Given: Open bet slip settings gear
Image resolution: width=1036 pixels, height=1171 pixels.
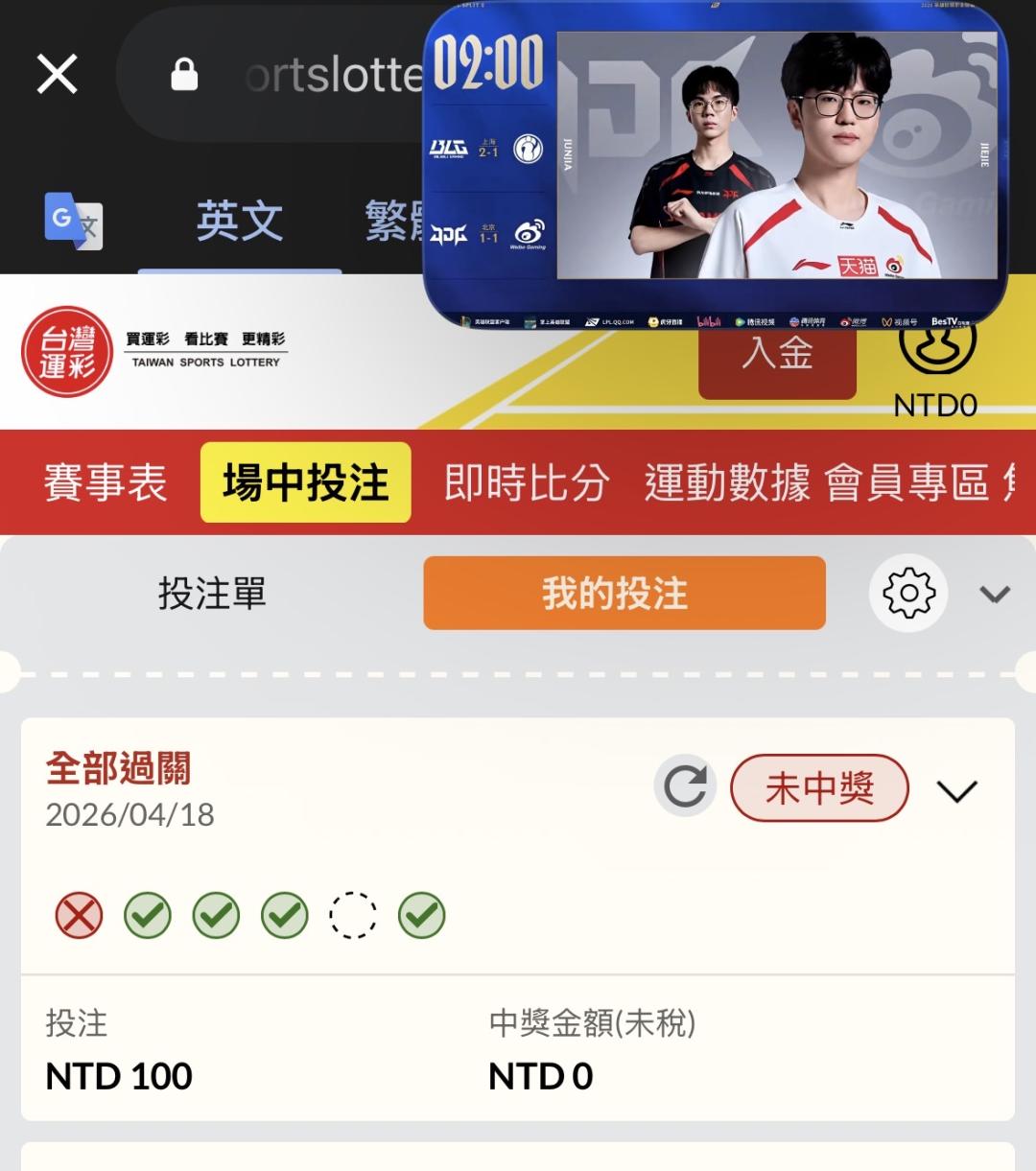Looking at the screenshot, I should 907,594.
